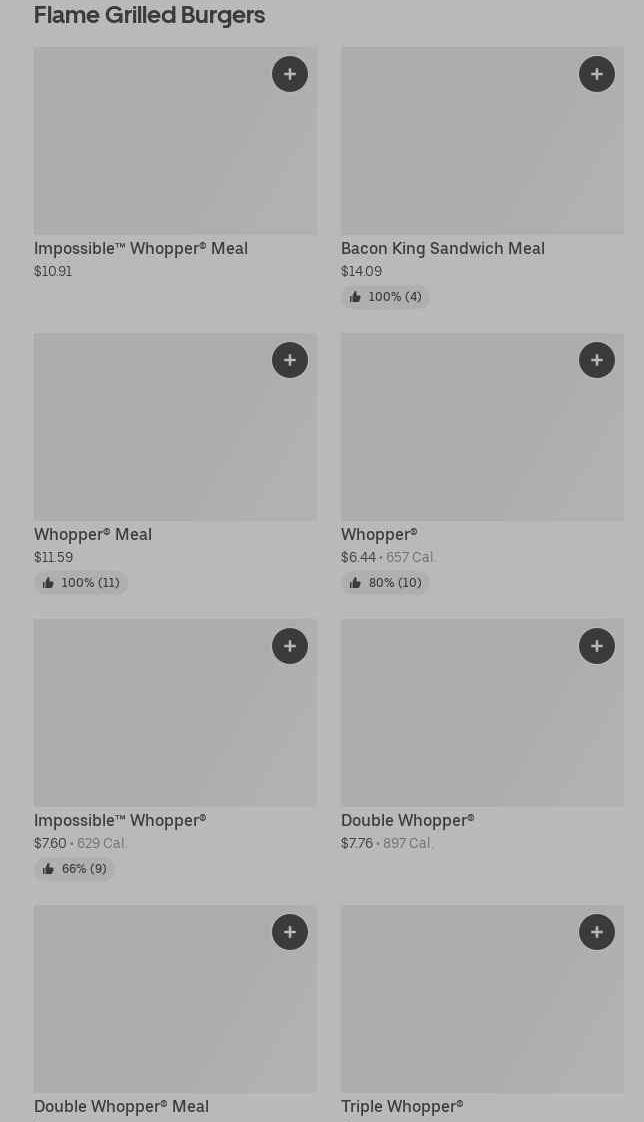Add the $7.60 Impossible Whopper to cart
Viewport: 644px width, 1122px height.
(x=290, y=646)
